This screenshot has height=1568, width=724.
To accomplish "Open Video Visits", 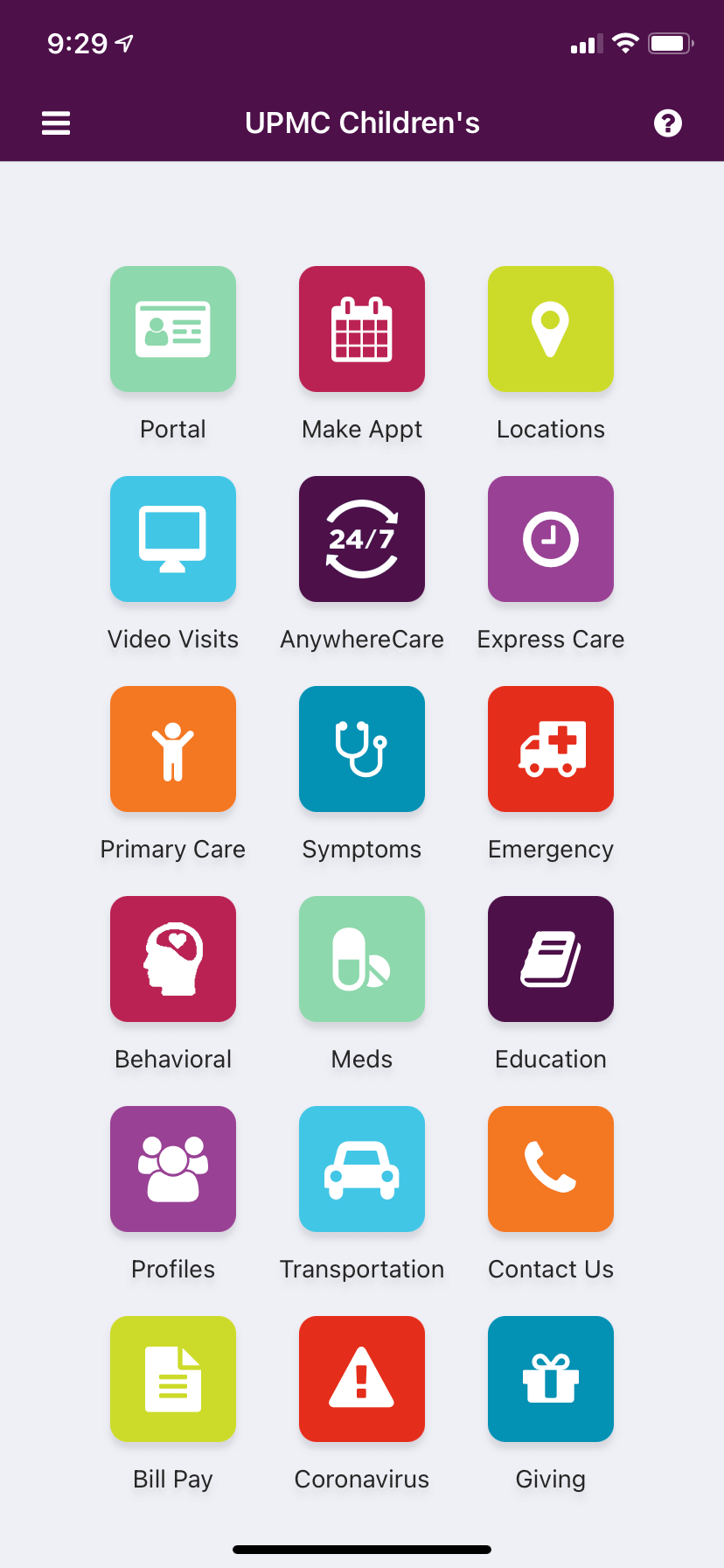I will tap(172, 539).
